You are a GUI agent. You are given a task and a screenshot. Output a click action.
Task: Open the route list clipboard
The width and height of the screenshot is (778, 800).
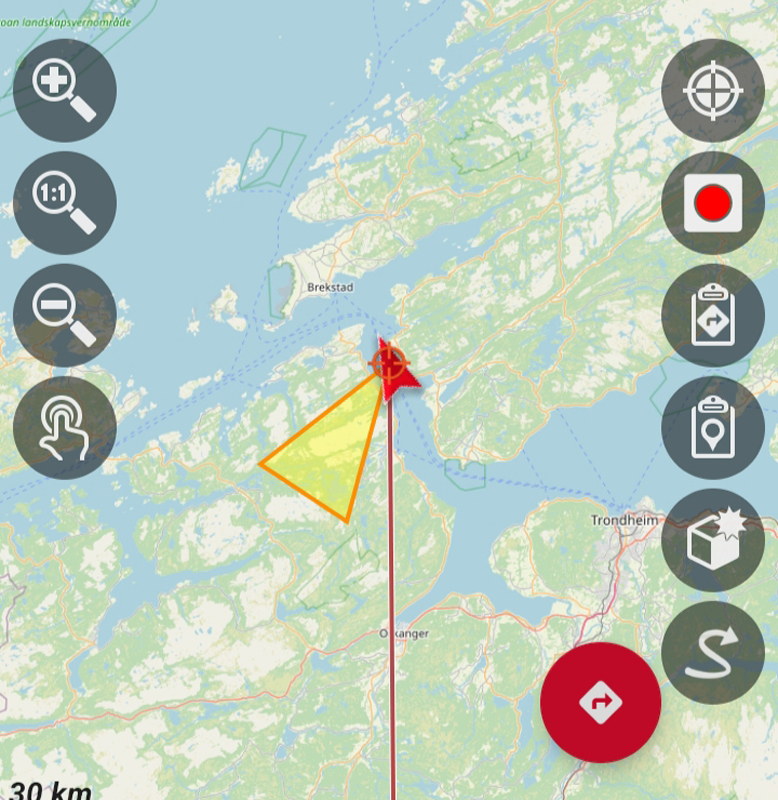click(713, 315)
